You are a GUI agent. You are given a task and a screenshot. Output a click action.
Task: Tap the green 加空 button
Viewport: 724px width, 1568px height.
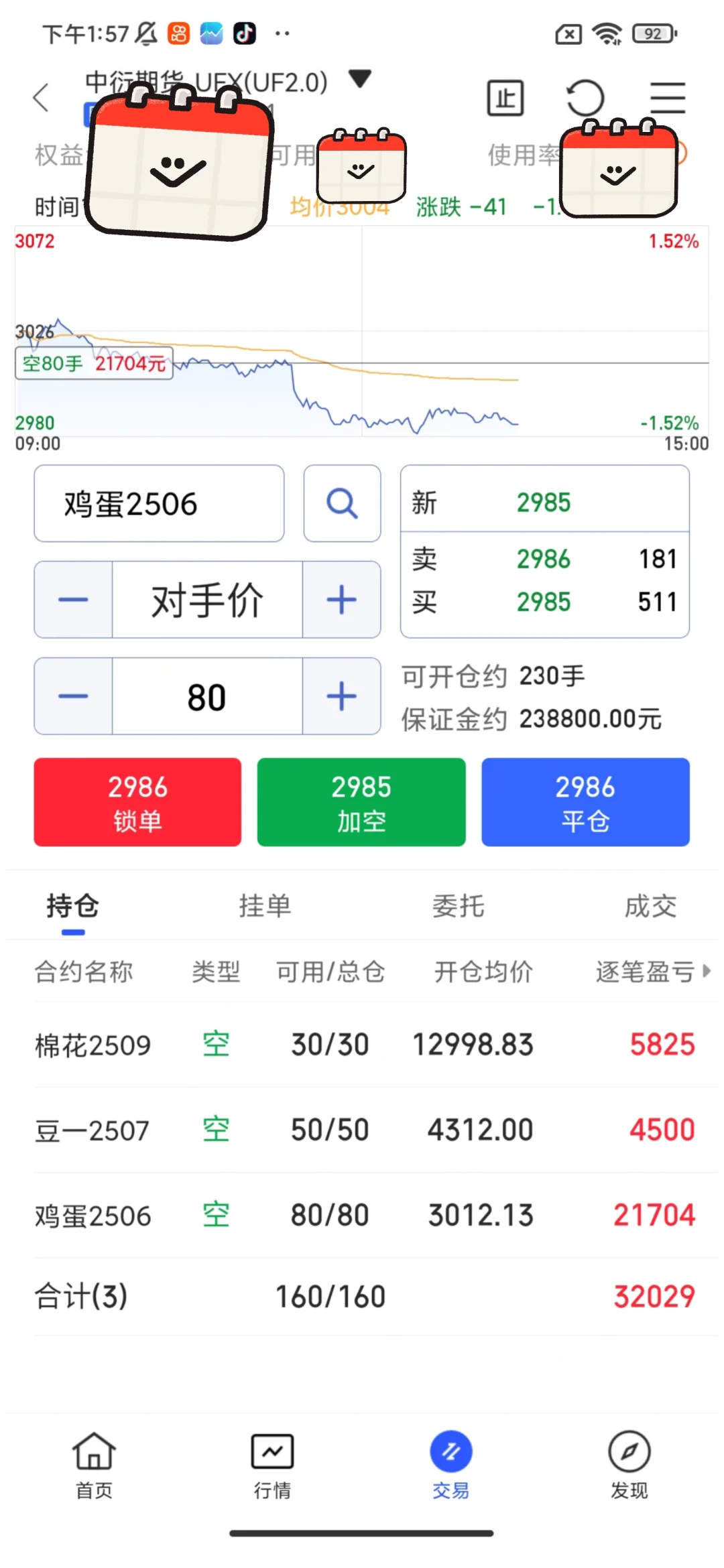coord(361,802)
